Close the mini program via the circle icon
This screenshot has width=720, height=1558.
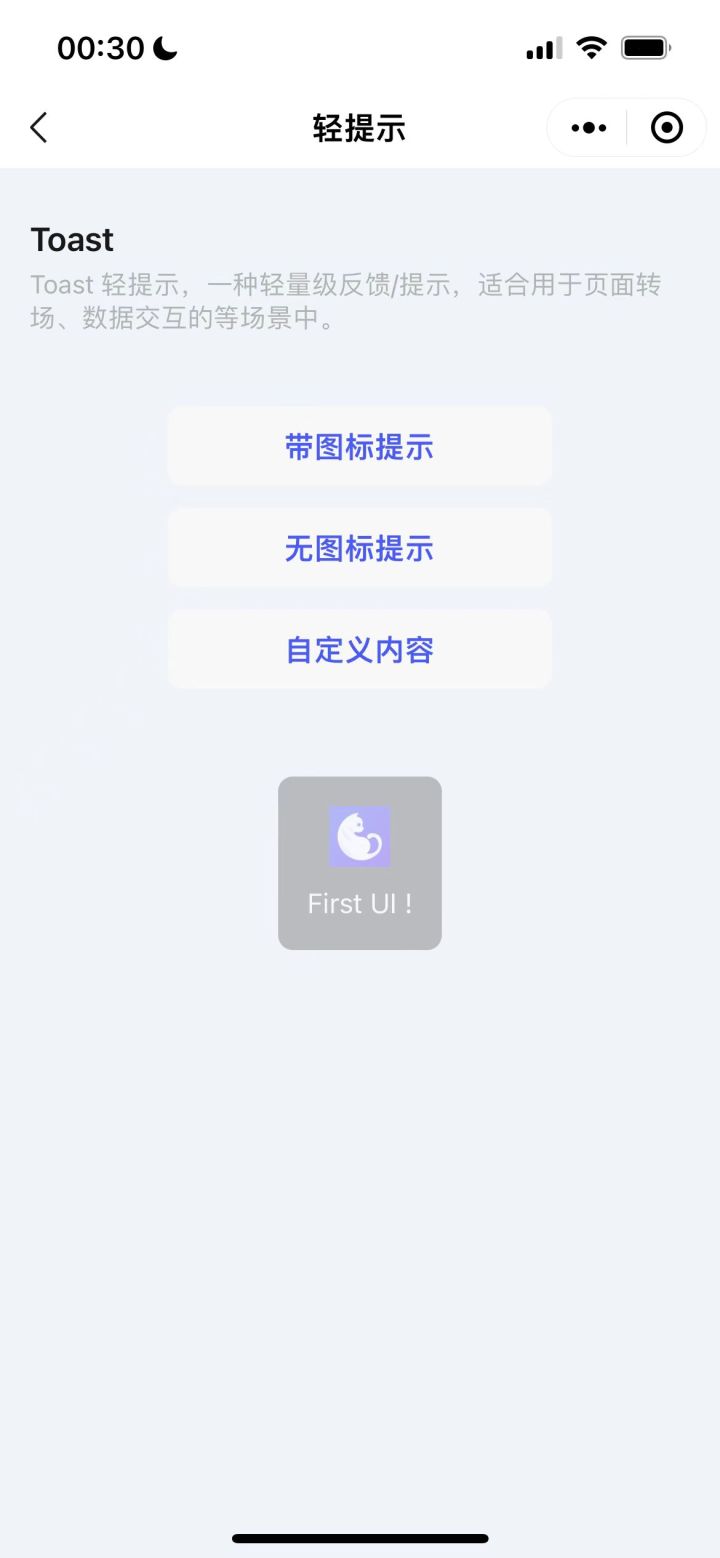(666, 128)
